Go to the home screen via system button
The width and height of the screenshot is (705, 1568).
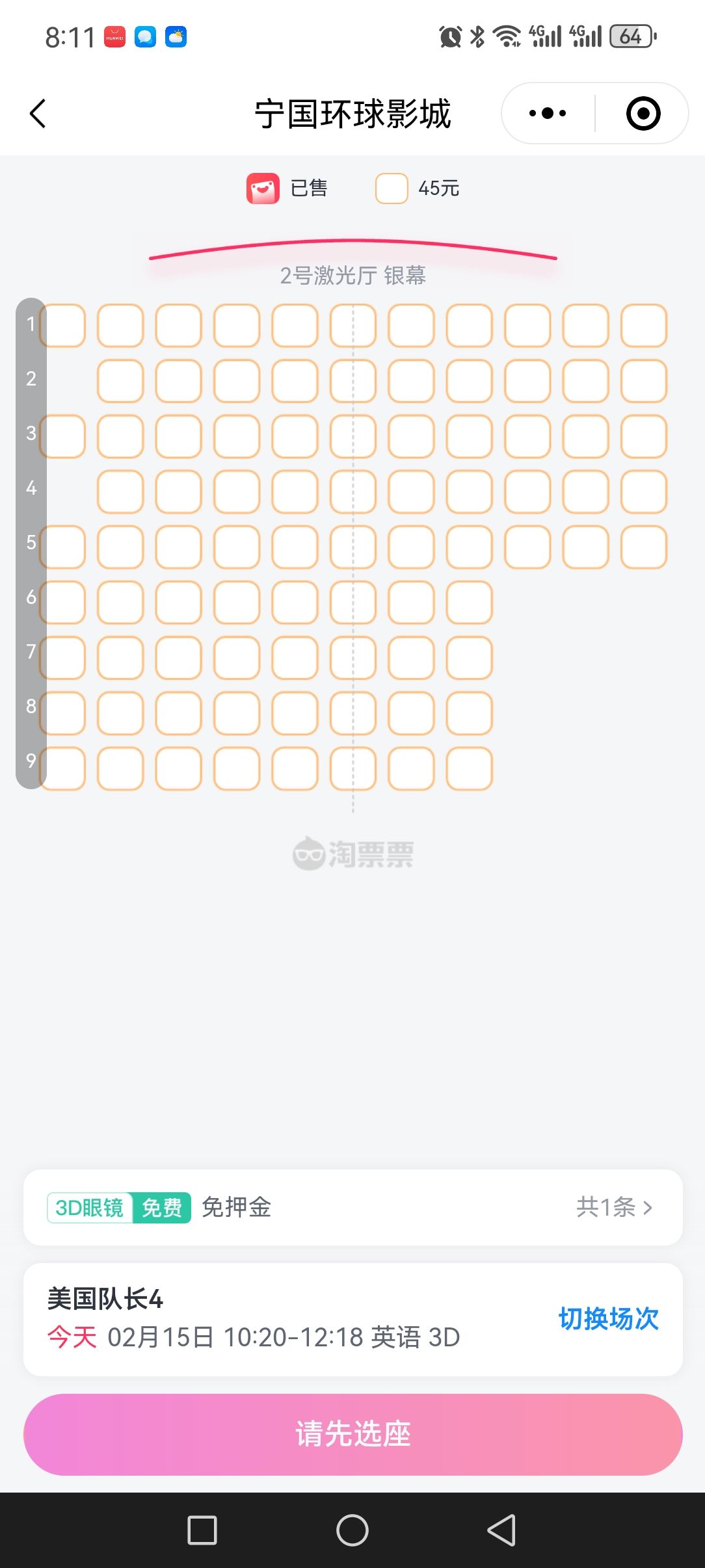352,1530
